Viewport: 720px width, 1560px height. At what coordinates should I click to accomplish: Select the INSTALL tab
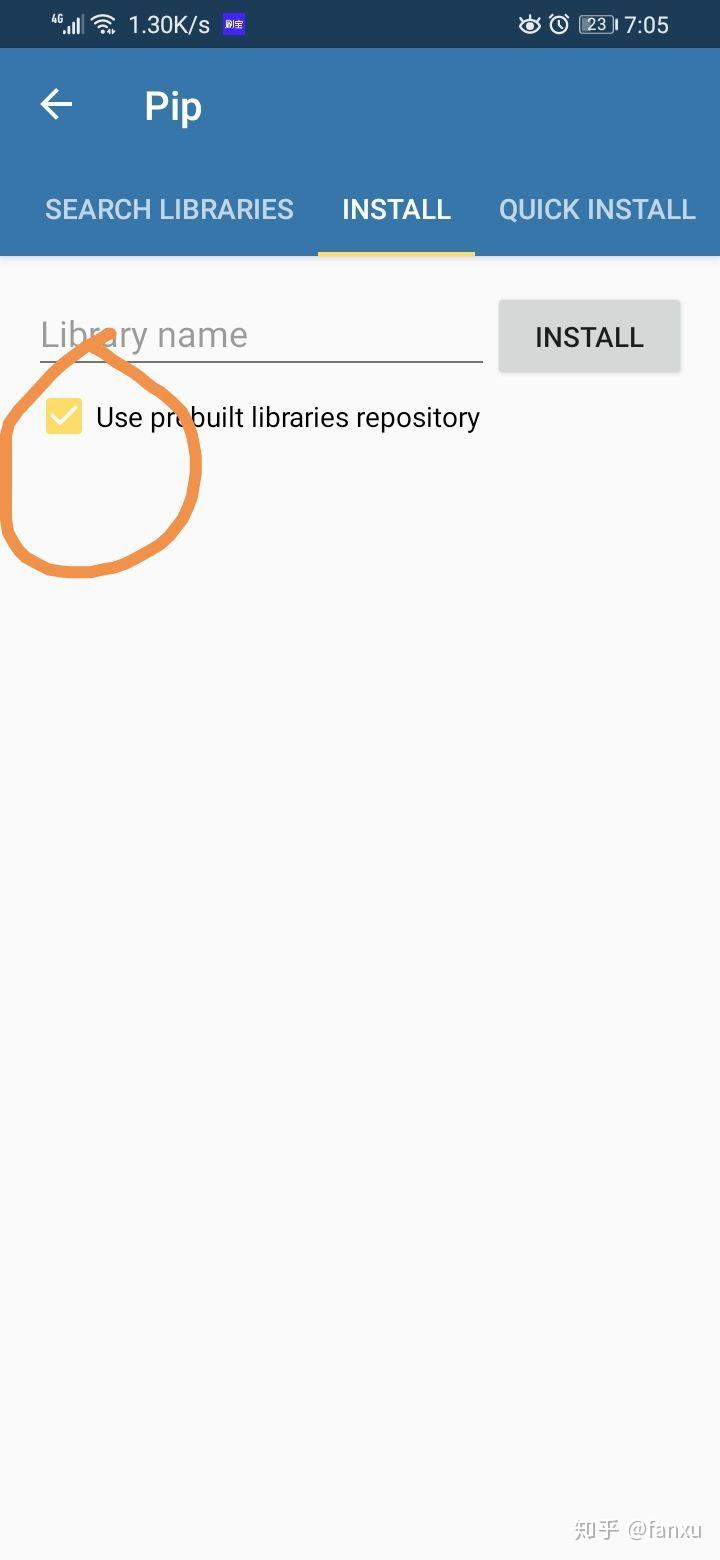coord(396,209)
